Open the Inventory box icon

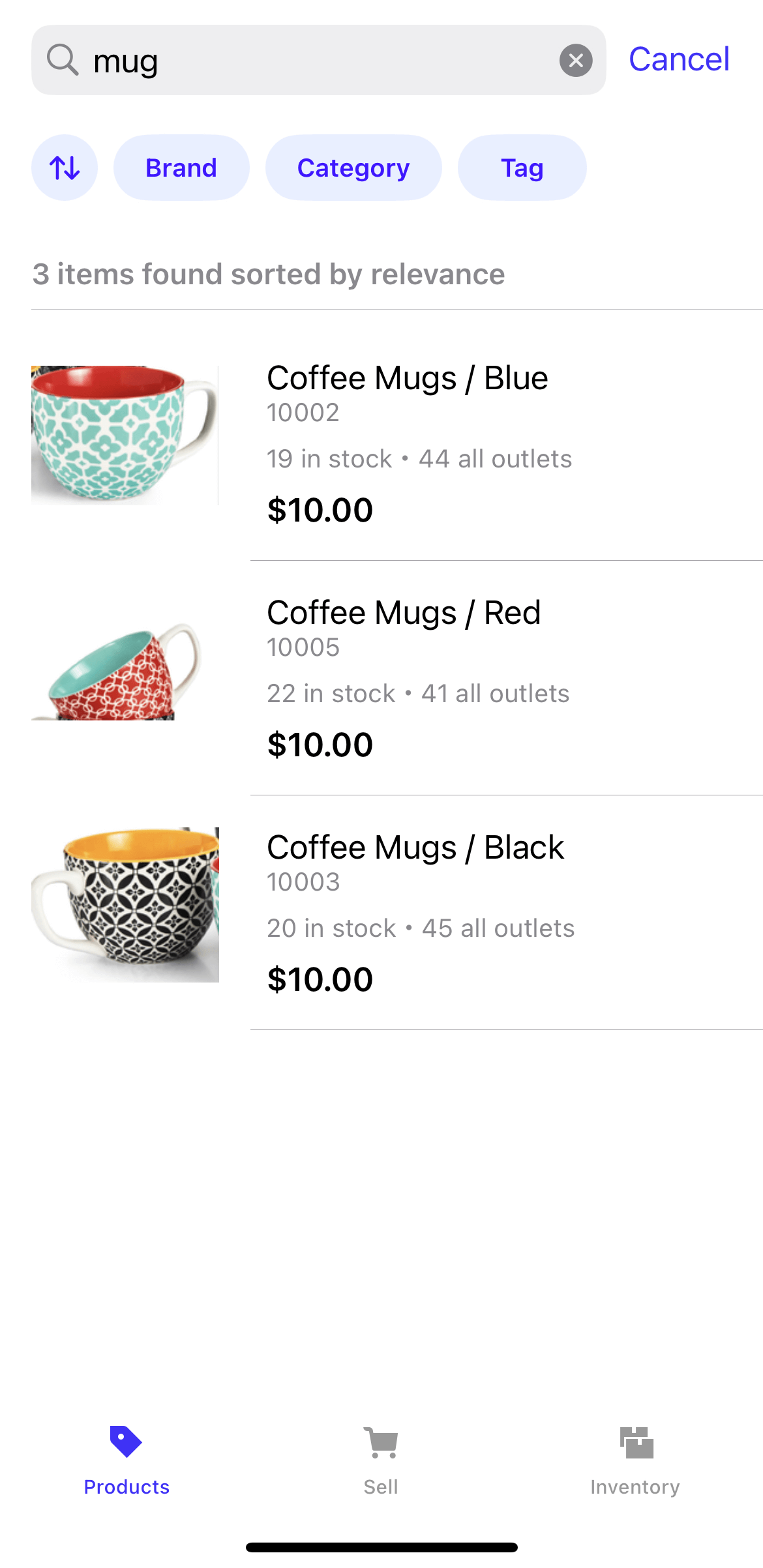click(635, 1441)
